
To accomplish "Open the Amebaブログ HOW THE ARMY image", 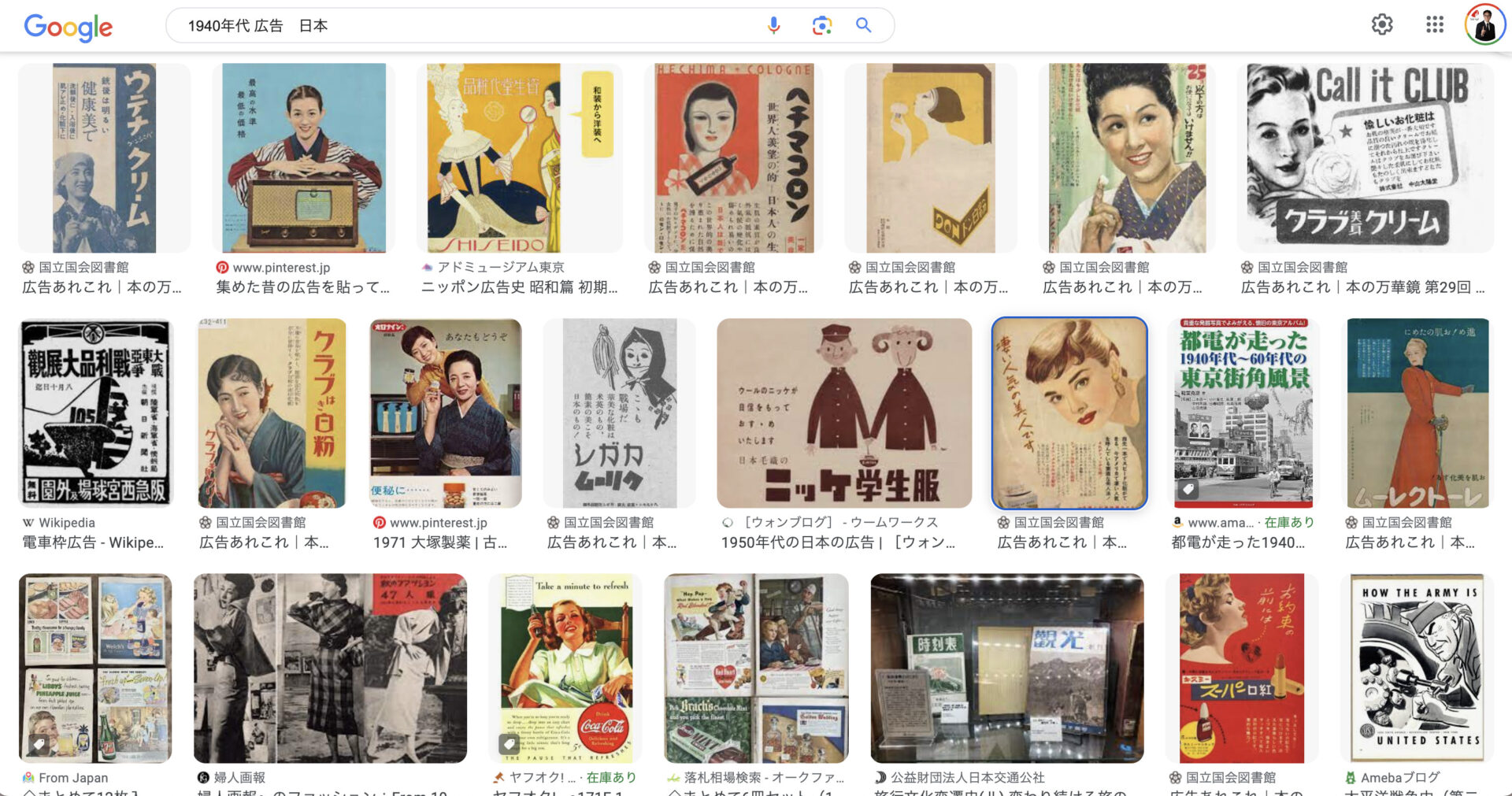I will click(x=1417, y=668).
